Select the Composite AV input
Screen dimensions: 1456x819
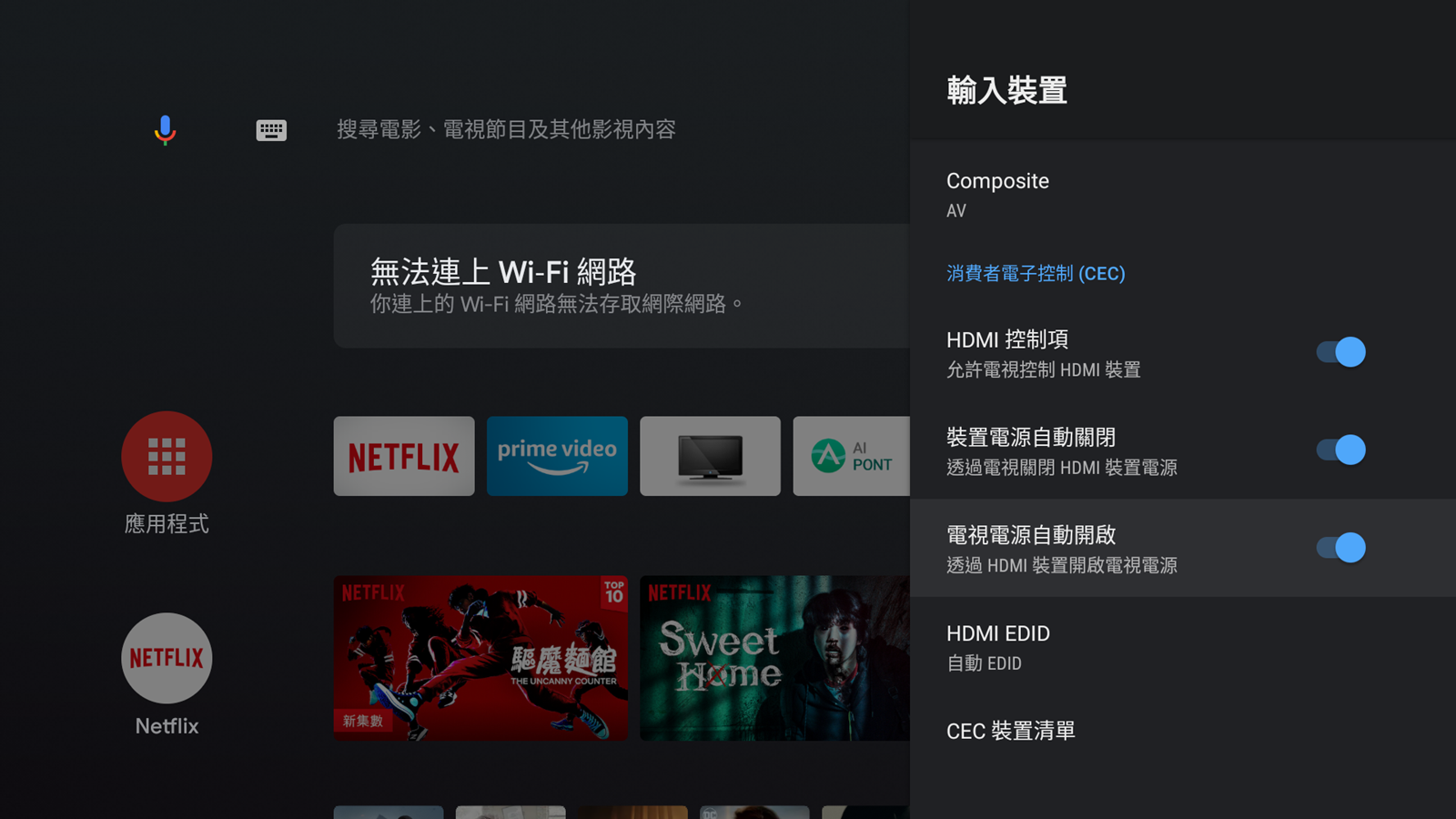[1181, 195]
